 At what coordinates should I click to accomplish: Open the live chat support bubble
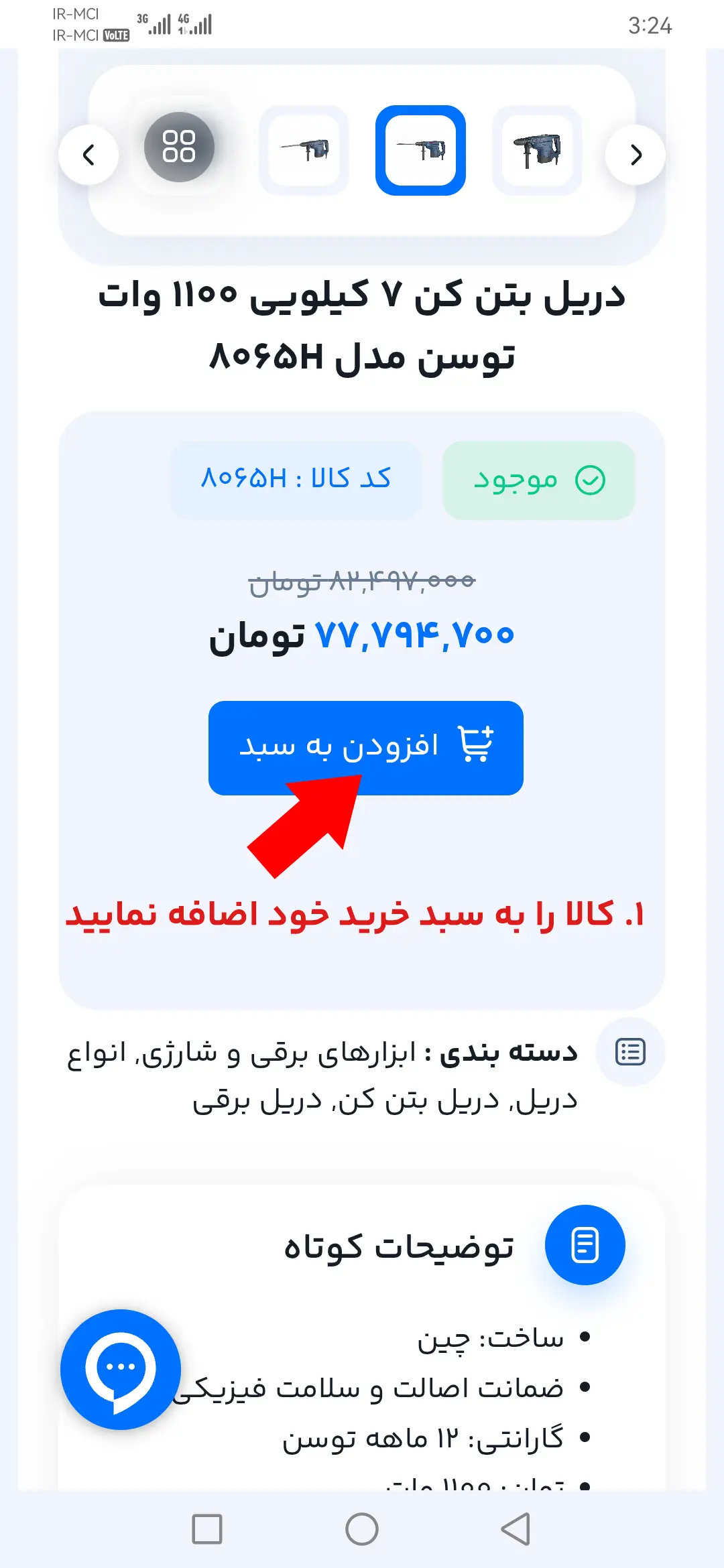121,1370
